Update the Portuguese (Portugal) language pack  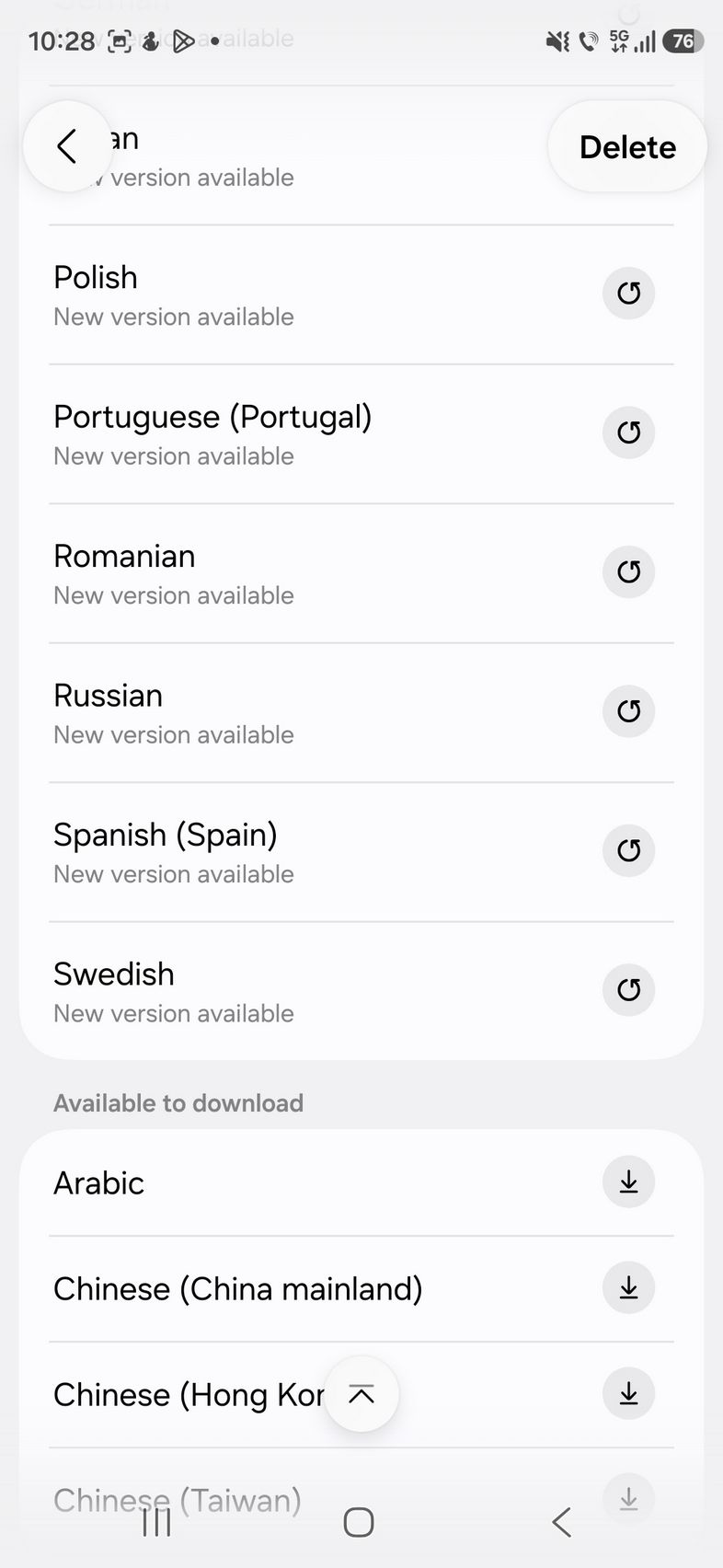[628, 432]
